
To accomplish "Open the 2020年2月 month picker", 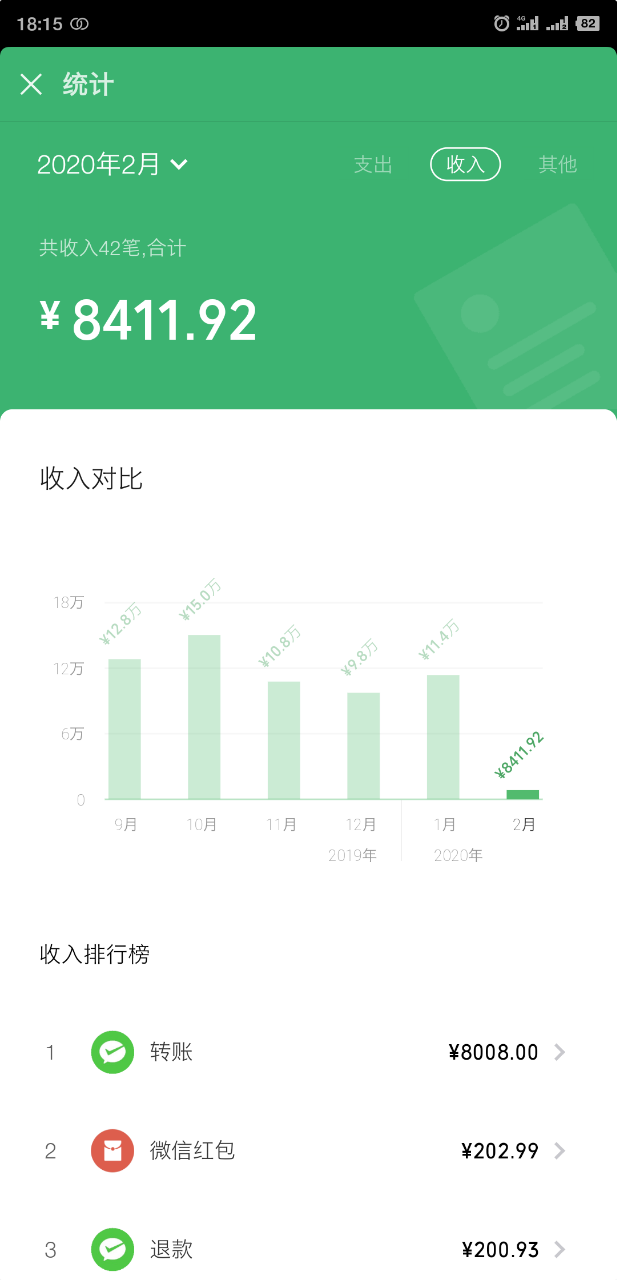I will pyautogui.click(x=112, y=165).
